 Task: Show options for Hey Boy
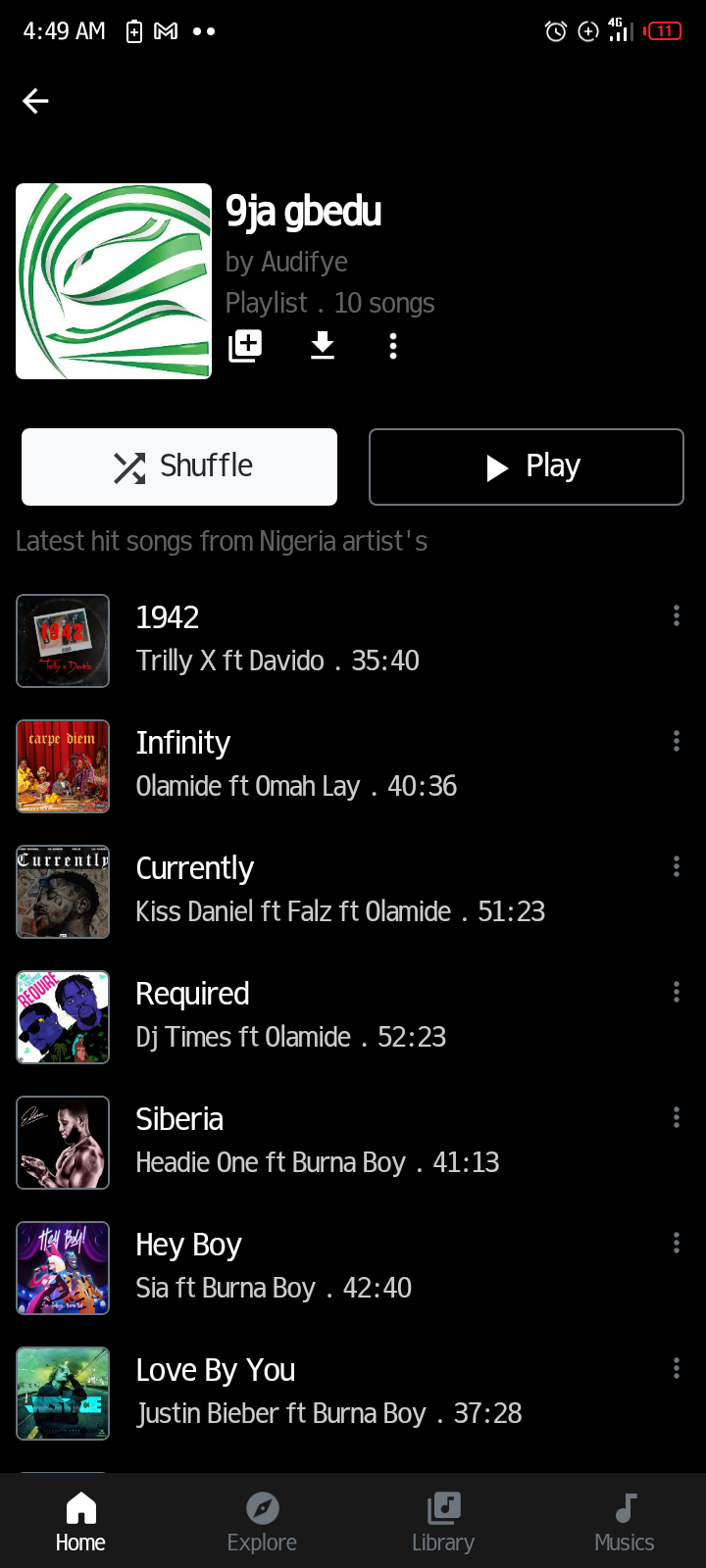pos(677,1243)
